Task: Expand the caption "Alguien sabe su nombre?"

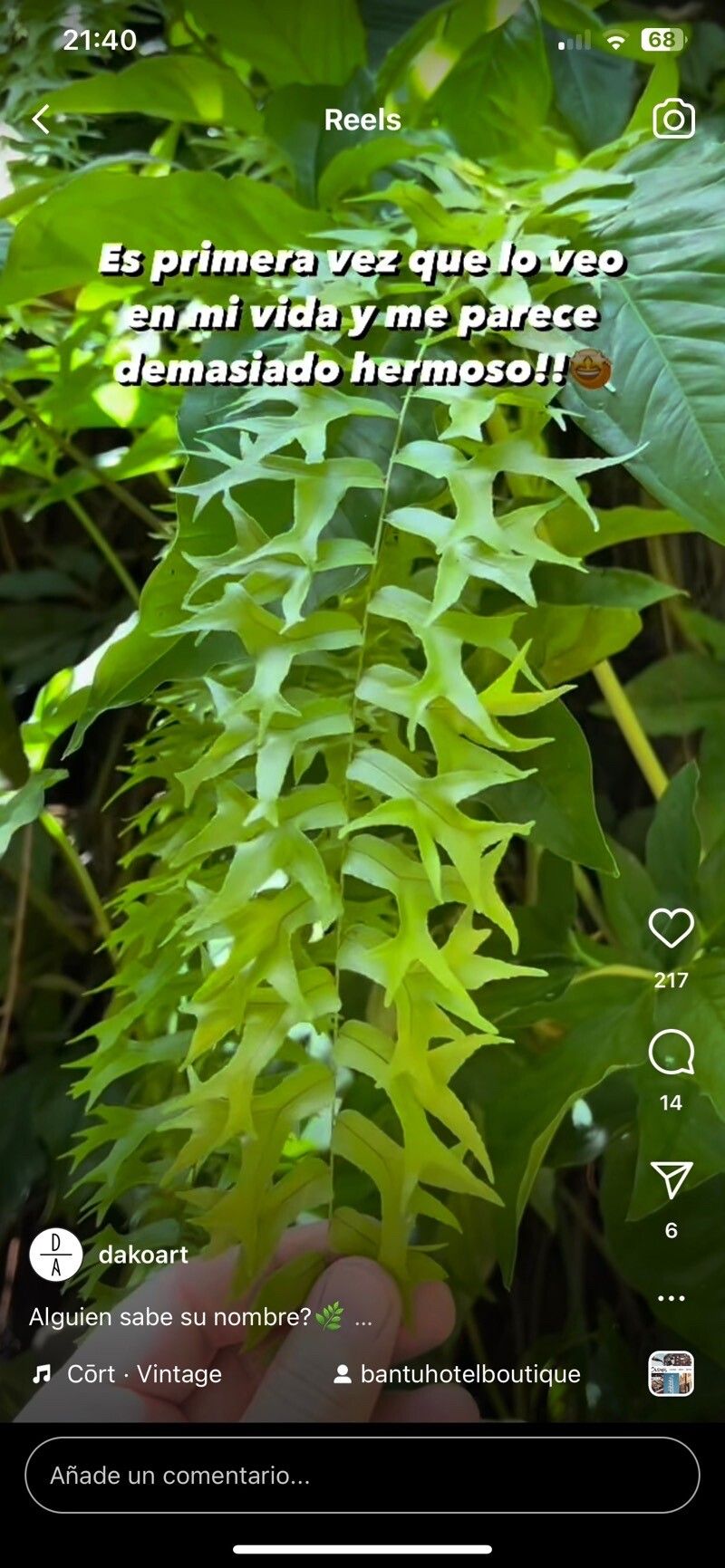Action: (362, 1318)
